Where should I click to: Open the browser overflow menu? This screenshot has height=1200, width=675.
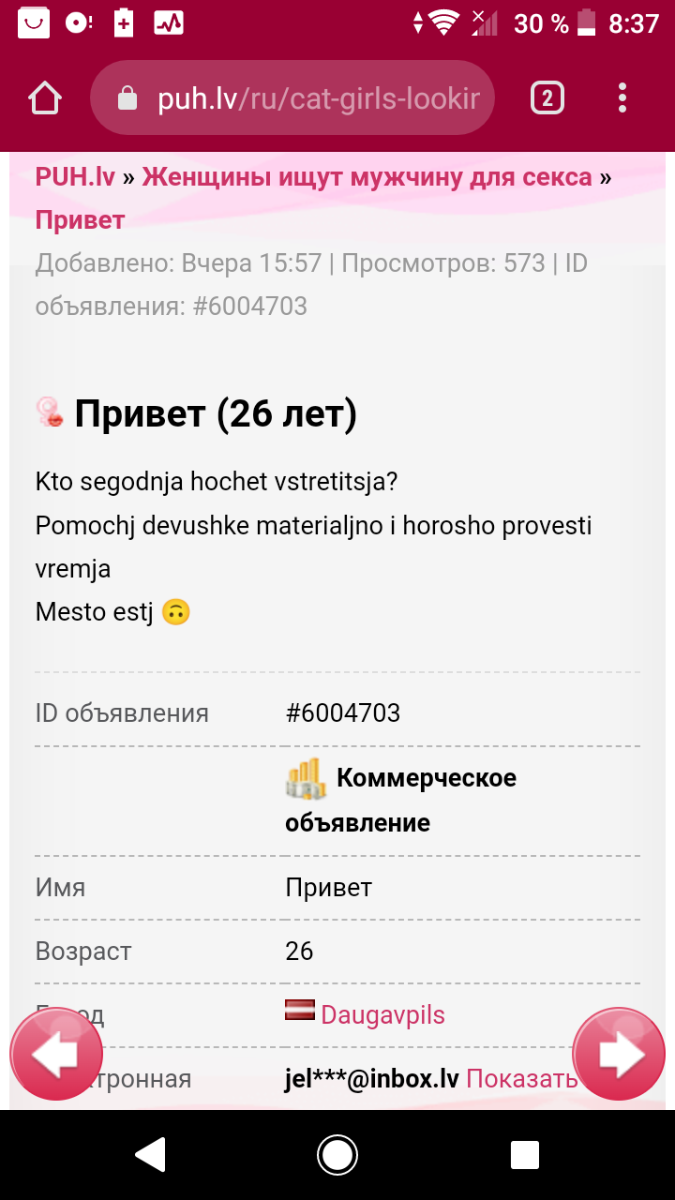pyautogui.click(x=622, y=98)
